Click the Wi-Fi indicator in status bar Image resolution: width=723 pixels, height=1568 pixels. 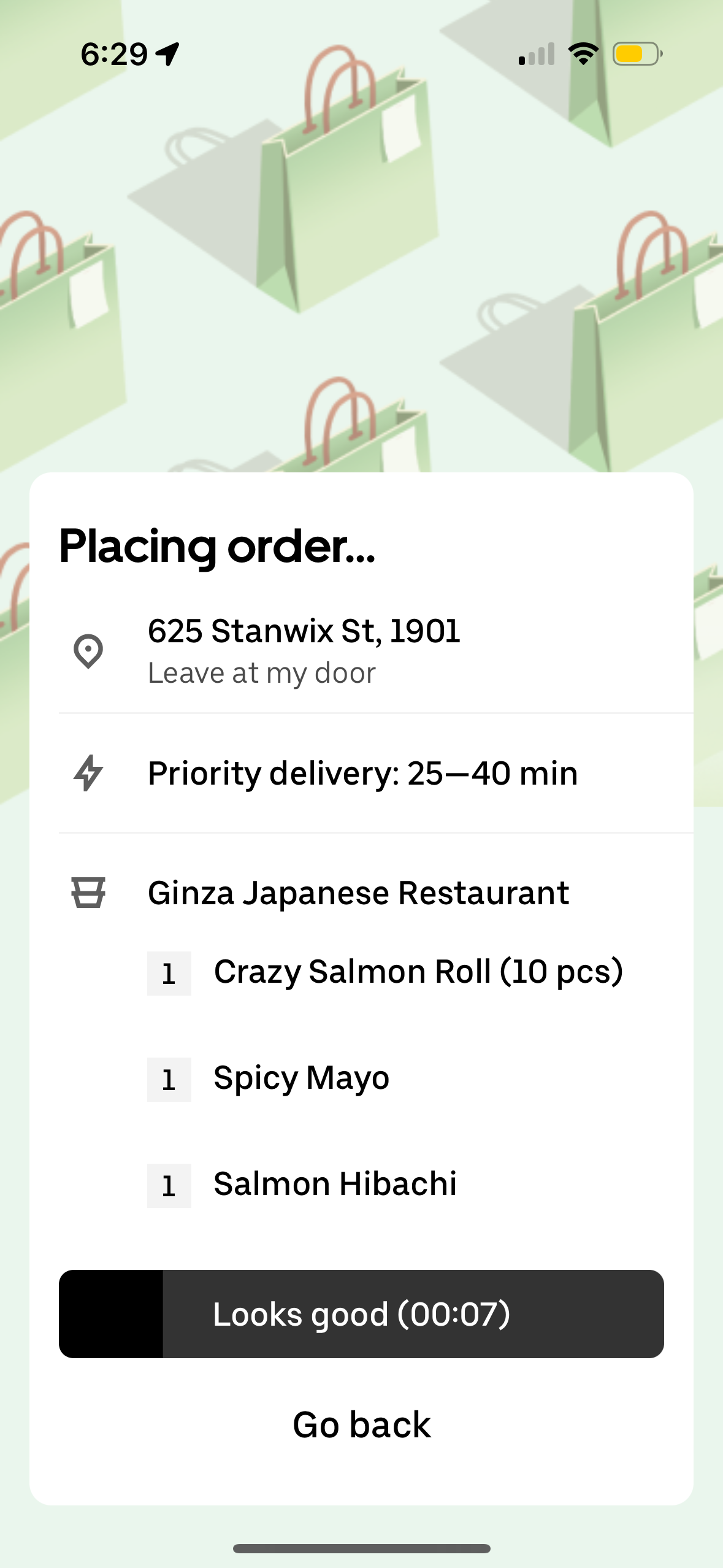tap(583, 54)
